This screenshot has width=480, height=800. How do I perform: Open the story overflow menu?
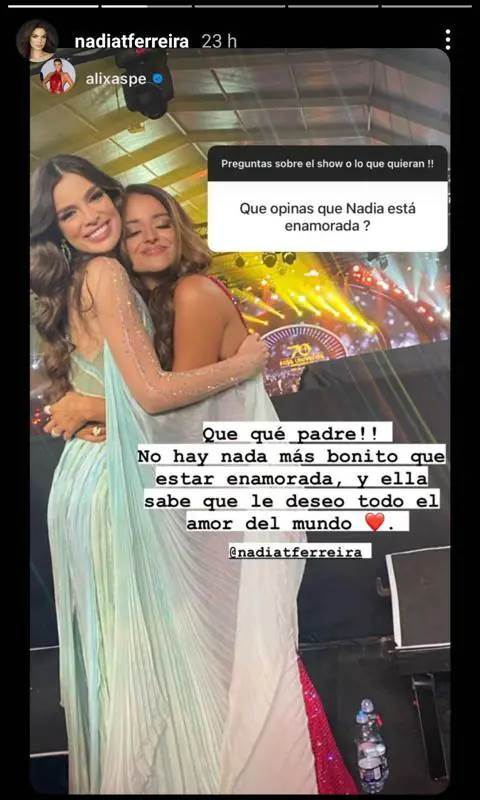pyautogui.click(x=447, y=40)
